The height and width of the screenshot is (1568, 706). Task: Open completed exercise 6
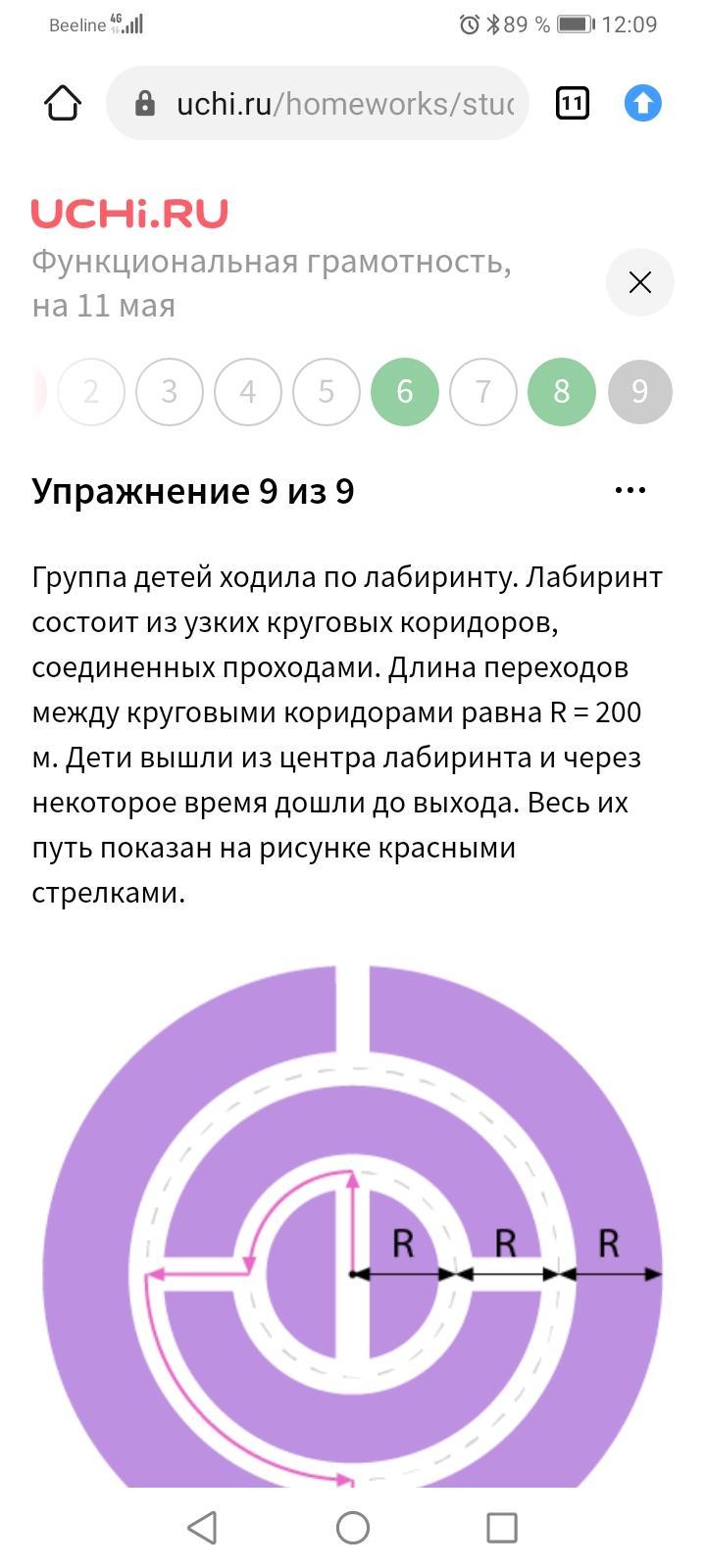pos(405,392)
